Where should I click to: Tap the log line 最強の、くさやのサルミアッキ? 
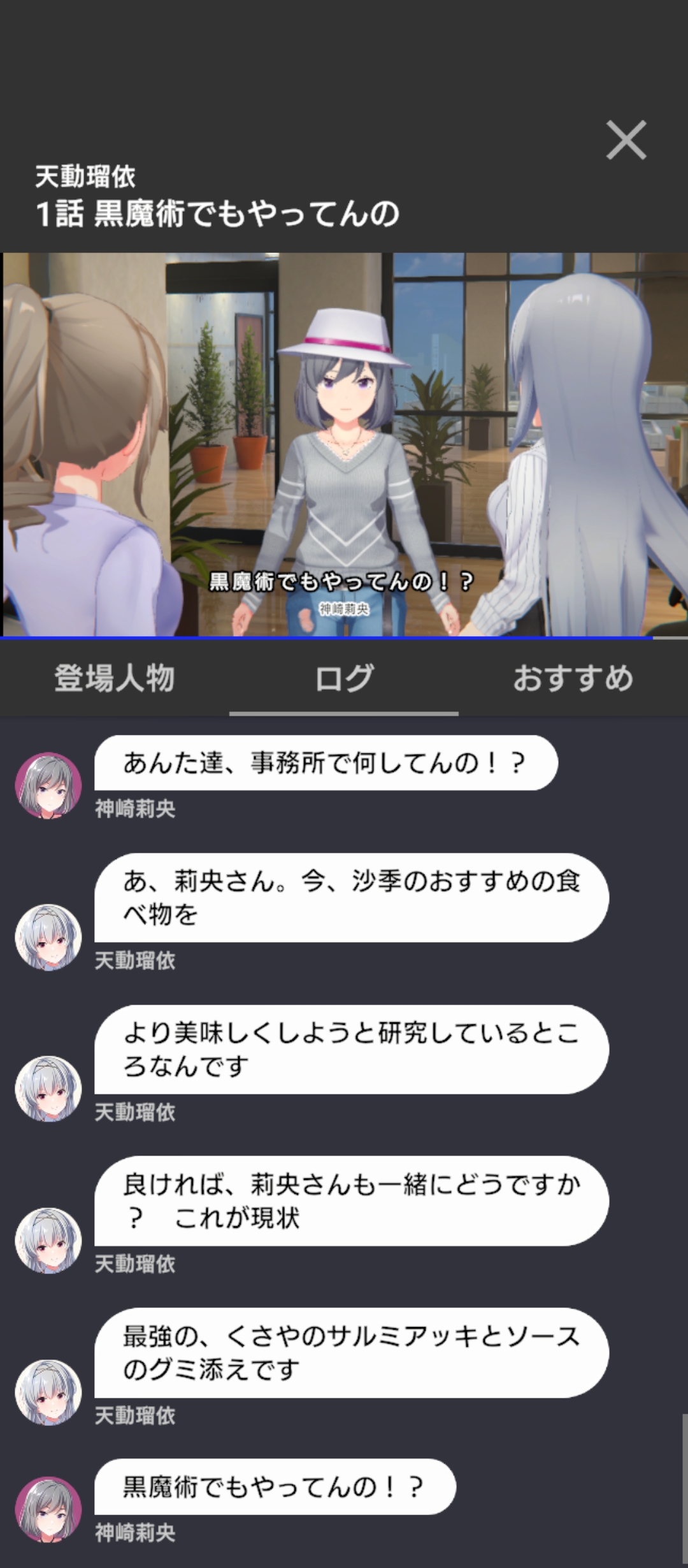pos(352,1353)
